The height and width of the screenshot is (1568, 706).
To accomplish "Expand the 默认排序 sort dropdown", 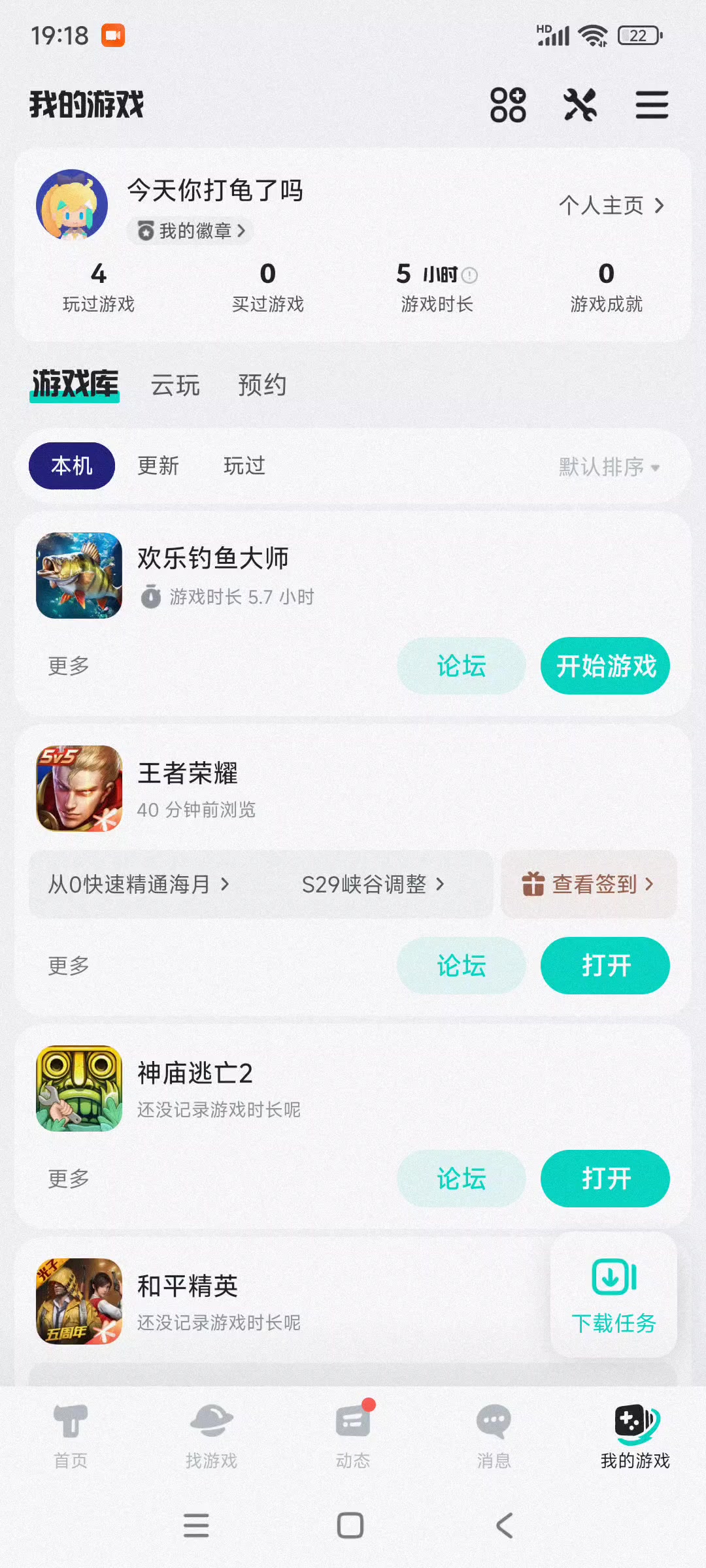I will click(x=609, y=467).
